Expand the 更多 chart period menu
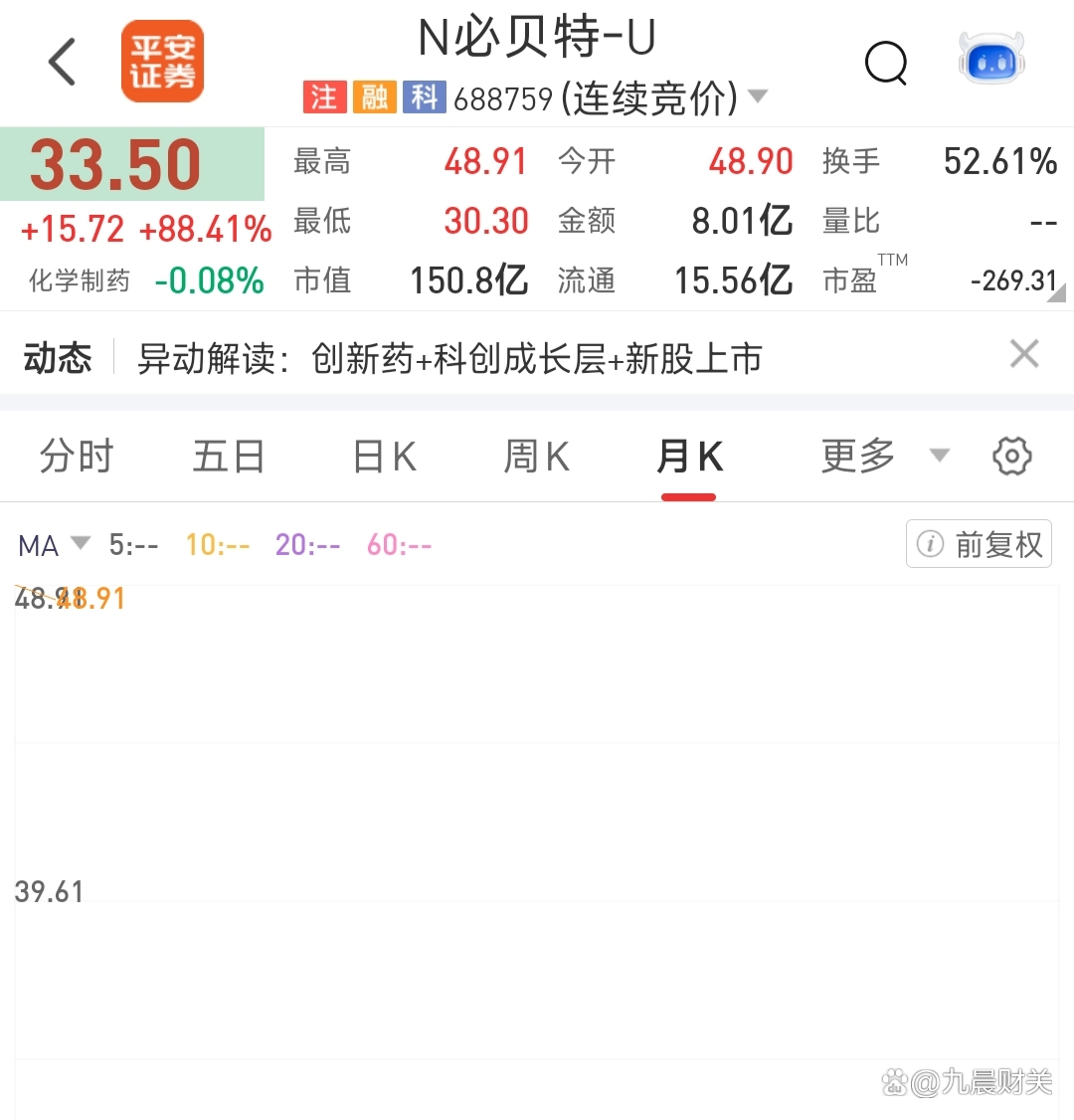The height and width of the screenshot is (1120, 1074). [883, 457]
